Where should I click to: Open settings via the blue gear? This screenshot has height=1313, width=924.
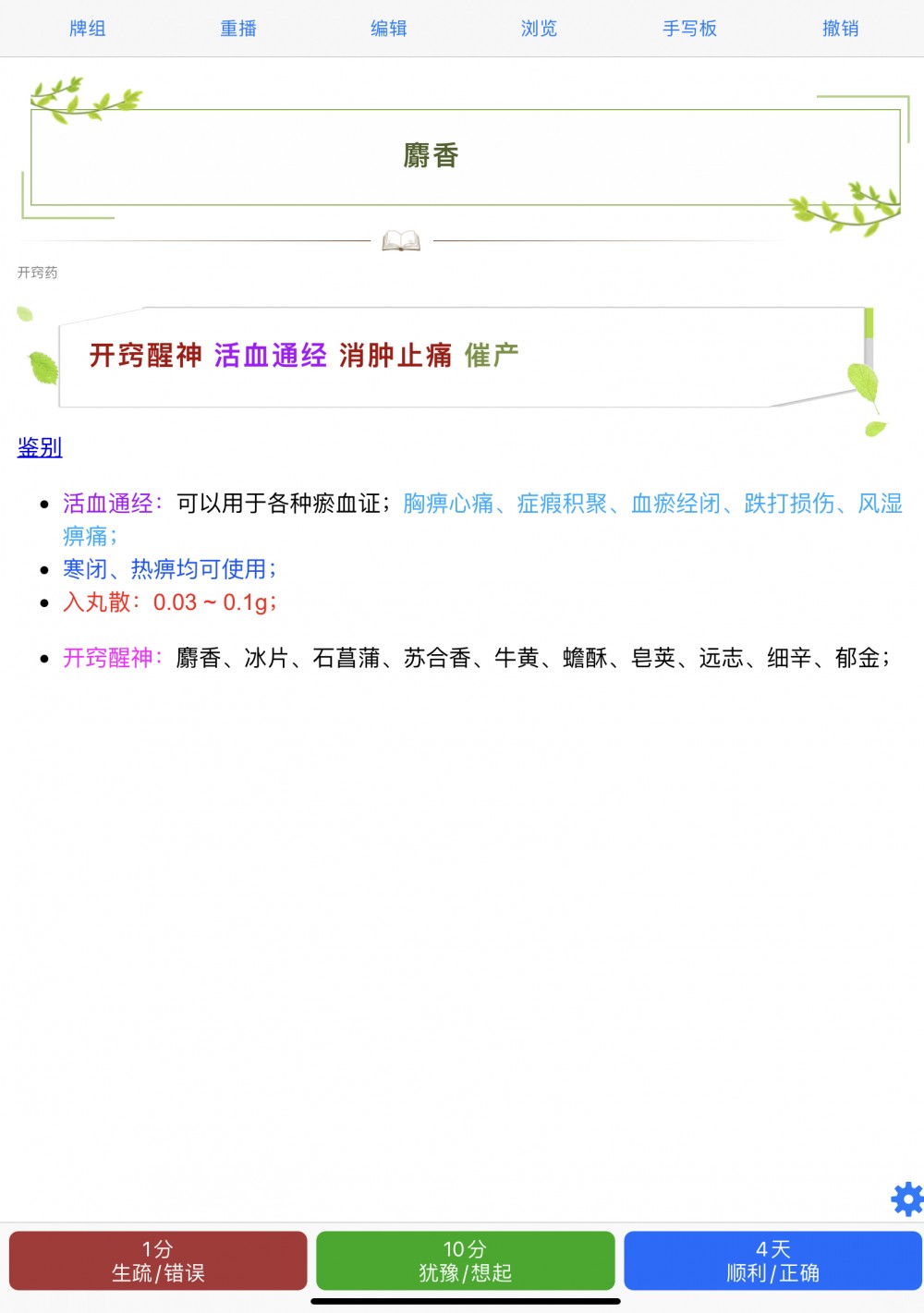tap(906, 1198)
